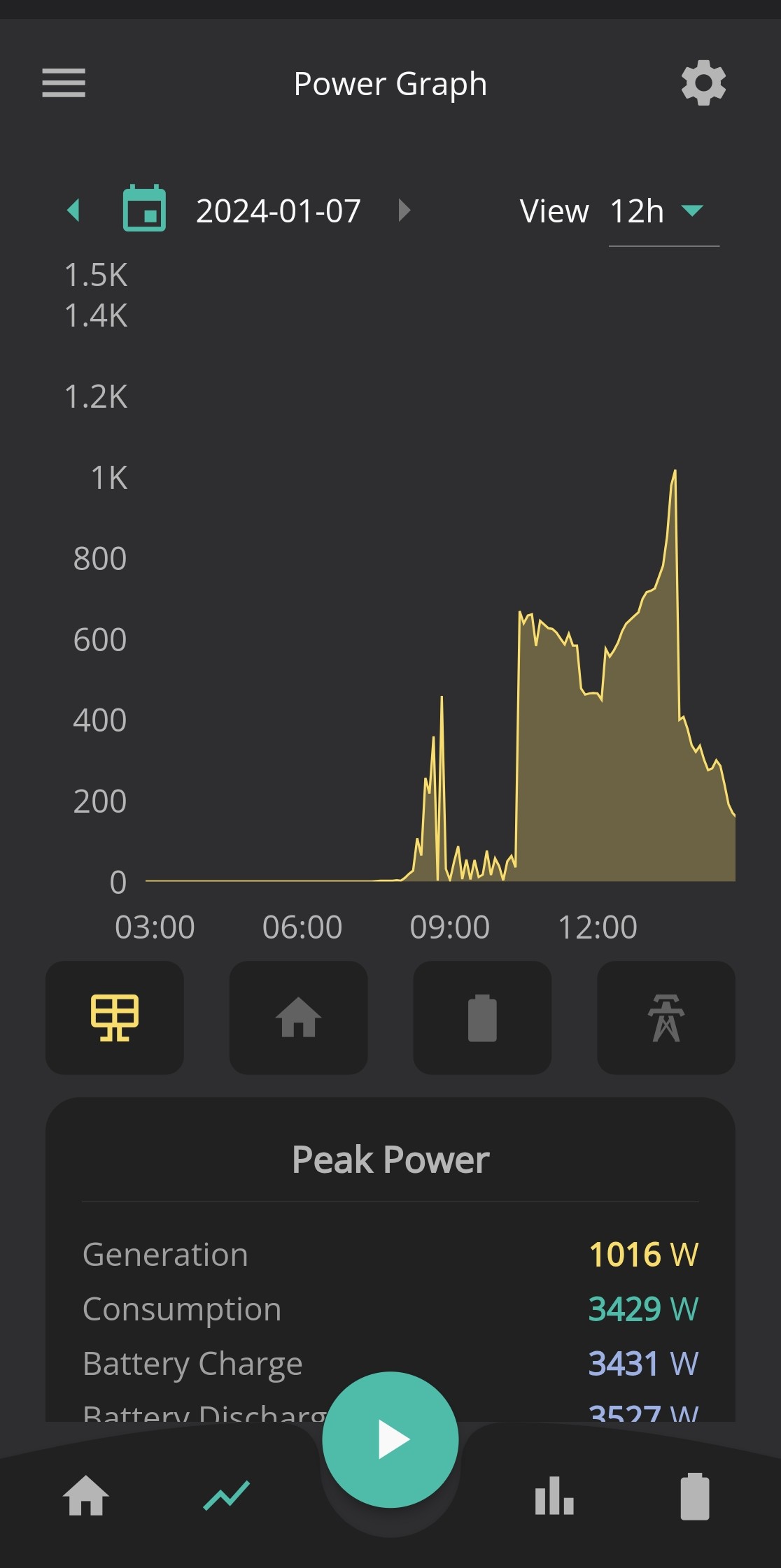This screenshot has height=1568, width=781.
Task: Switch to the Home tab
Action: 86,1496
